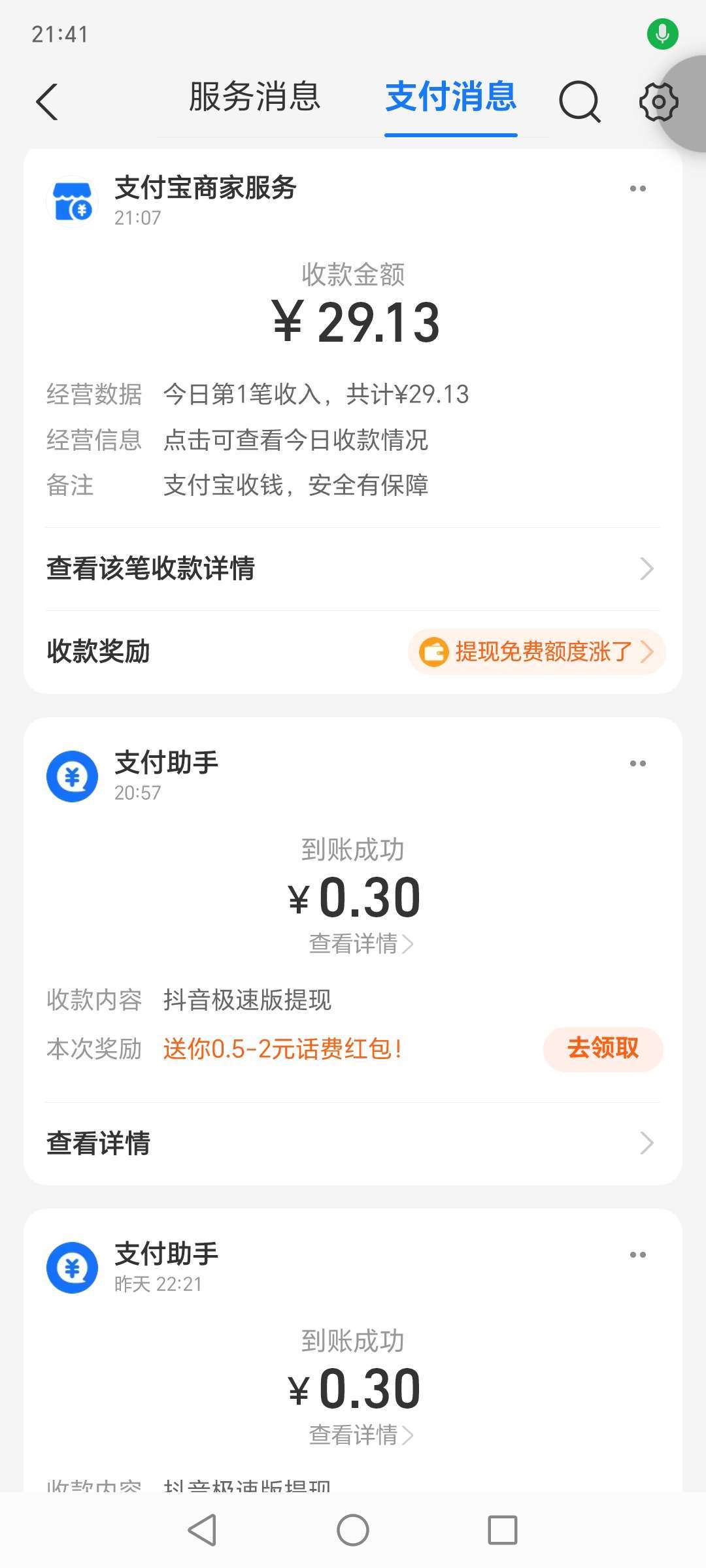Viewport: 706px width, 1568px height.
Task: Tap 查看详情 link in 昨天 22:21 card
Action: [360, 1435]
